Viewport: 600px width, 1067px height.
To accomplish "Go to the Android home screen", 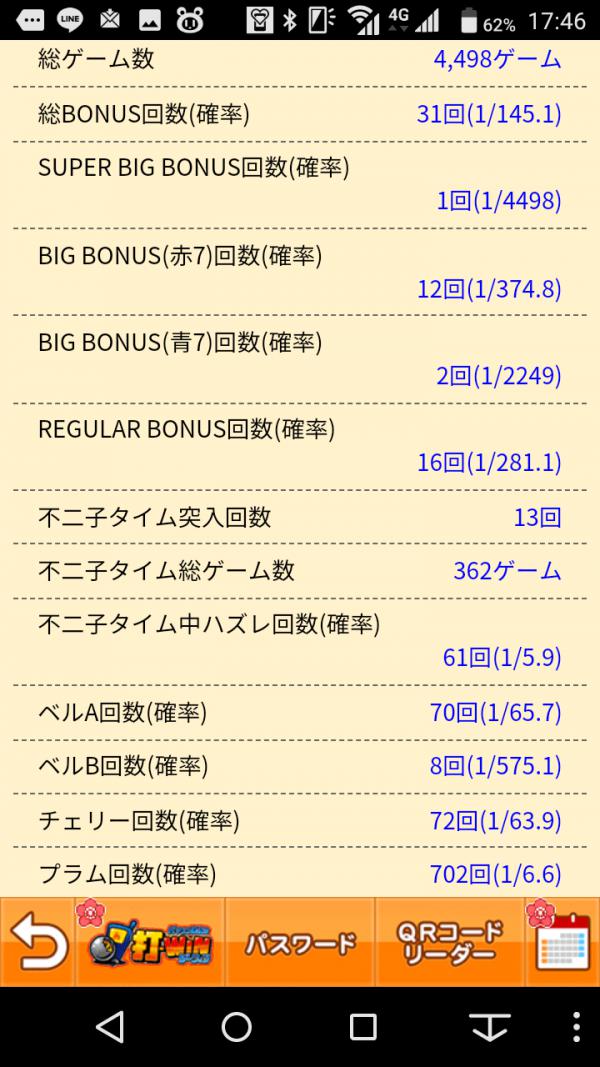I will tap(237, 1027).
